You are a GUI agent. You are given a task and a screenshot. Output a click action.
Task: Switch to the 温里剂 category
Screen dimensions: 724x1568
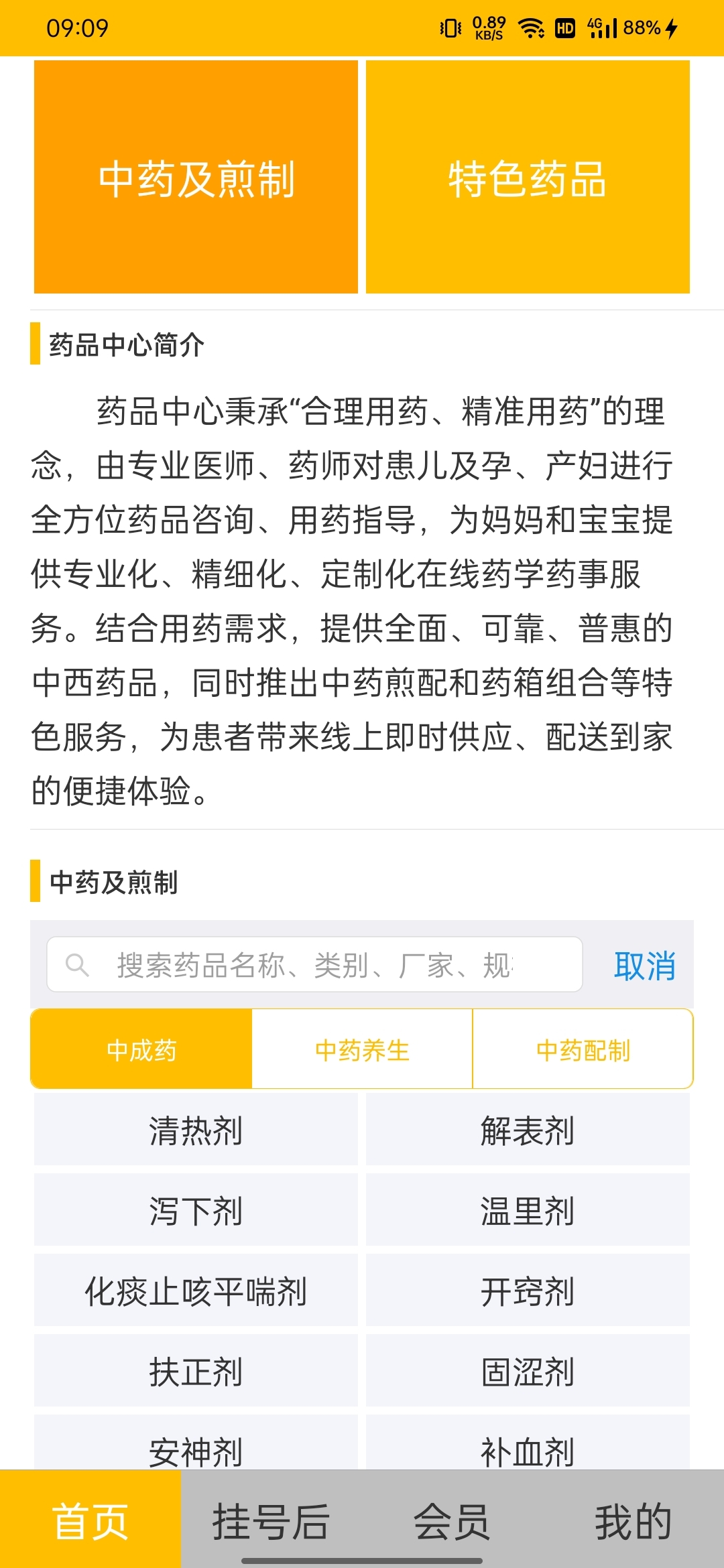click(x=527, y=1212)
